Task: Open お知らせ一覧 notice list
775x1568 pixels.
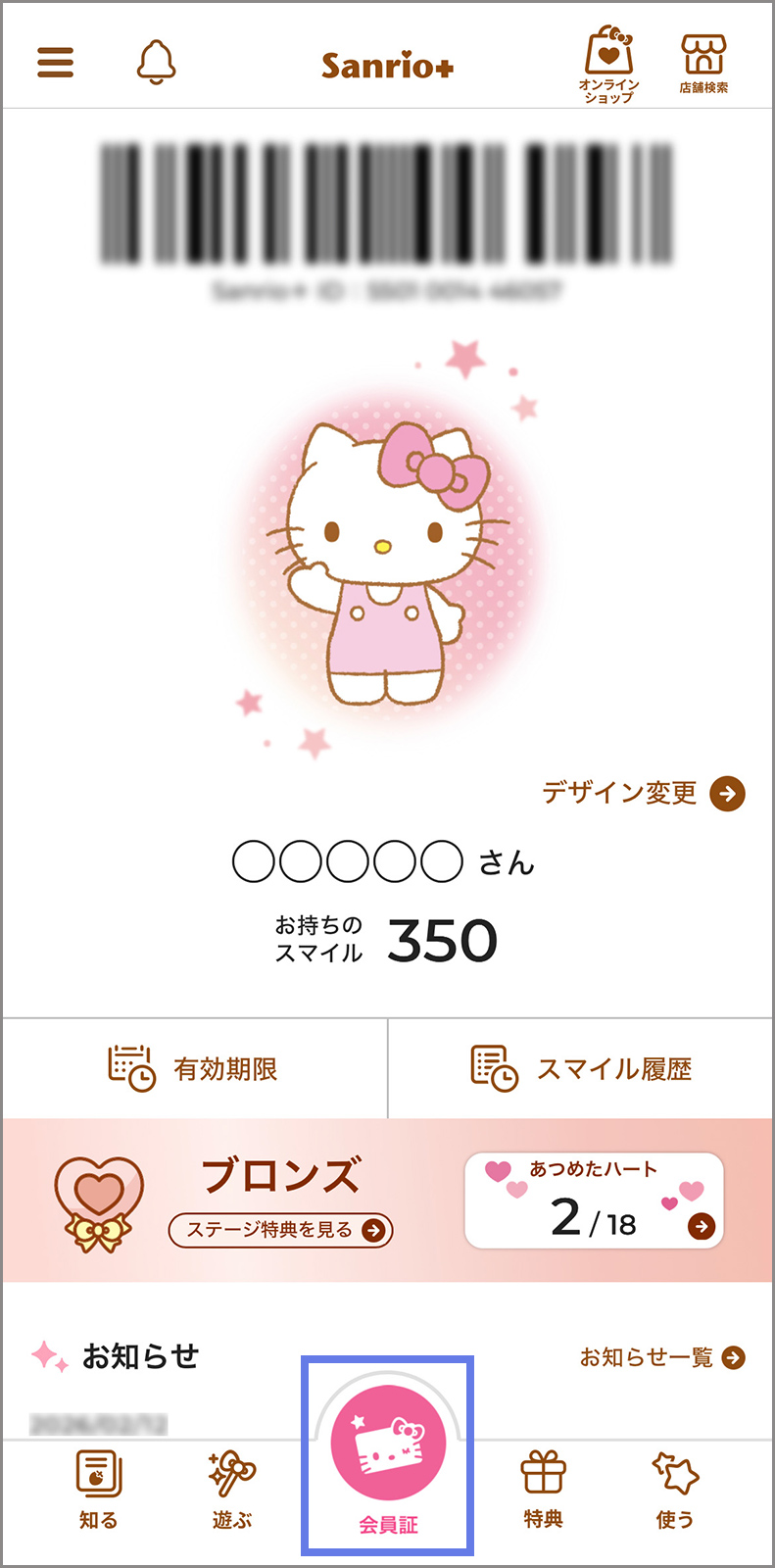Action: coord(662,1357)
